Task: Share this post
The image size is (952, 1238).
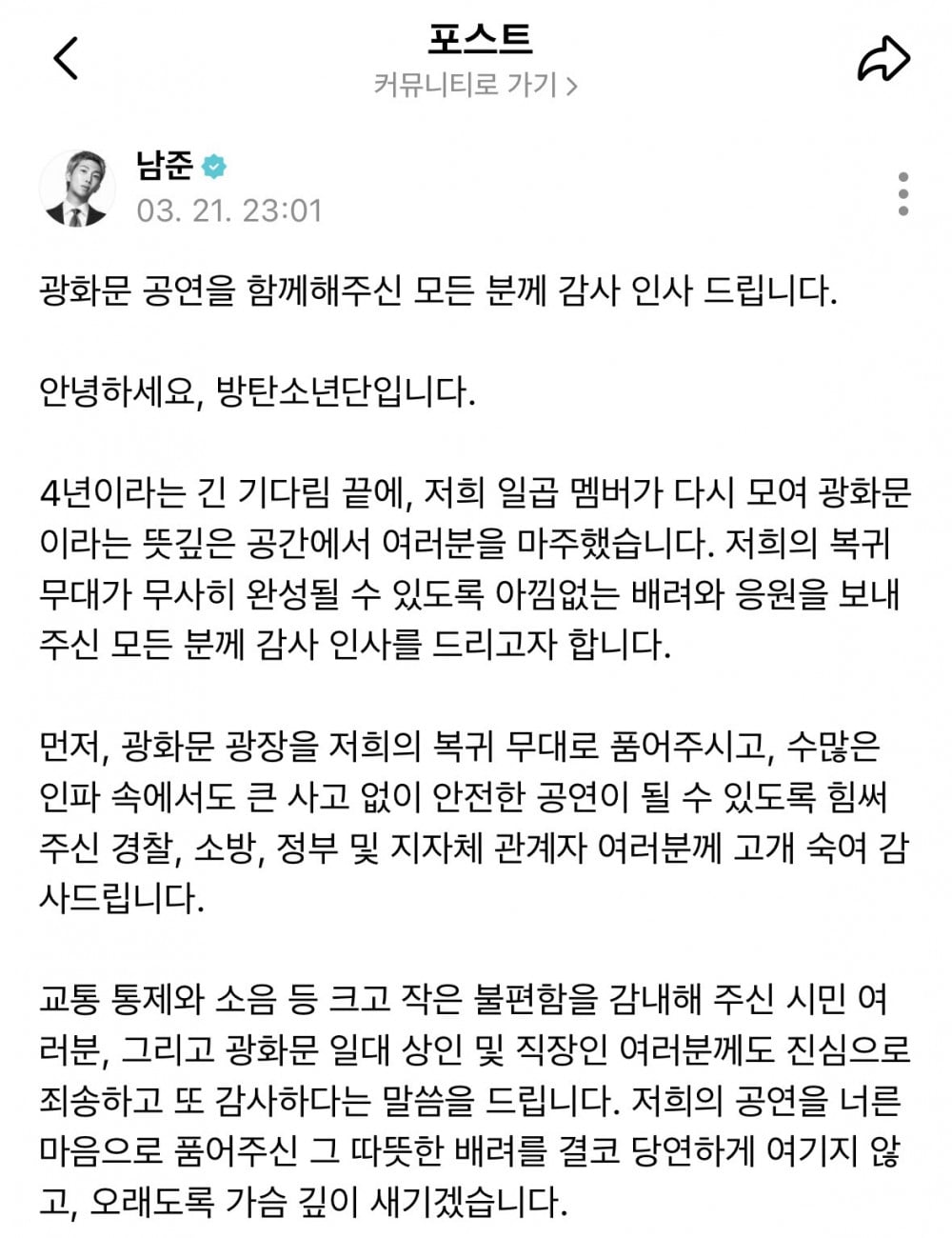Action: click(883, 59)
